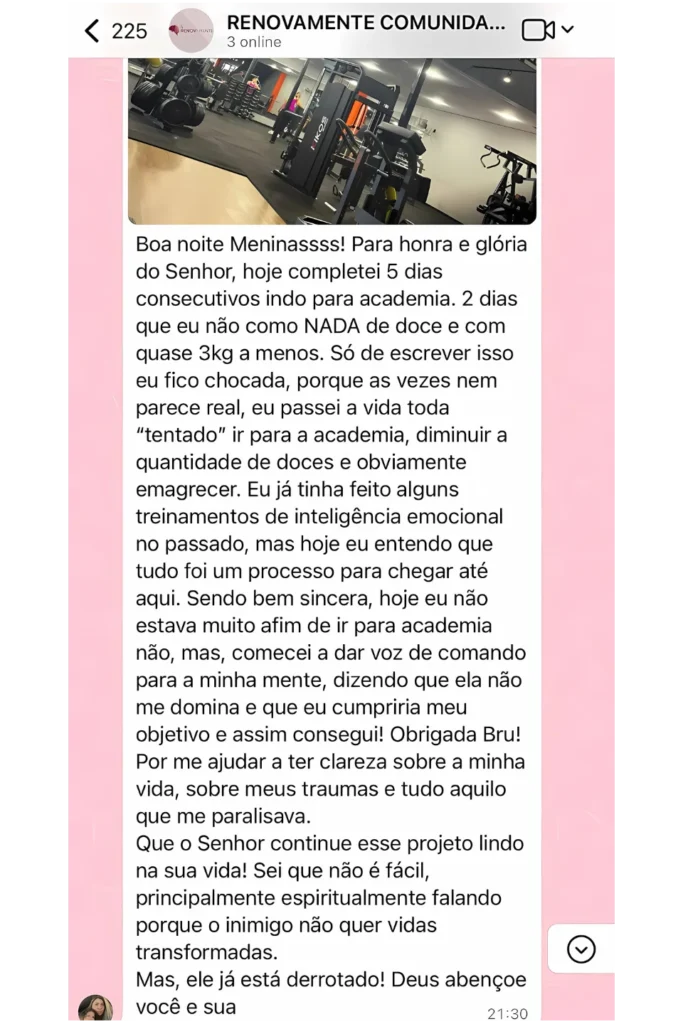This screenshot has height=1024, width=683.
Task: Start a video call with the group
Action: pyautogui.click(x=540, y=30)
